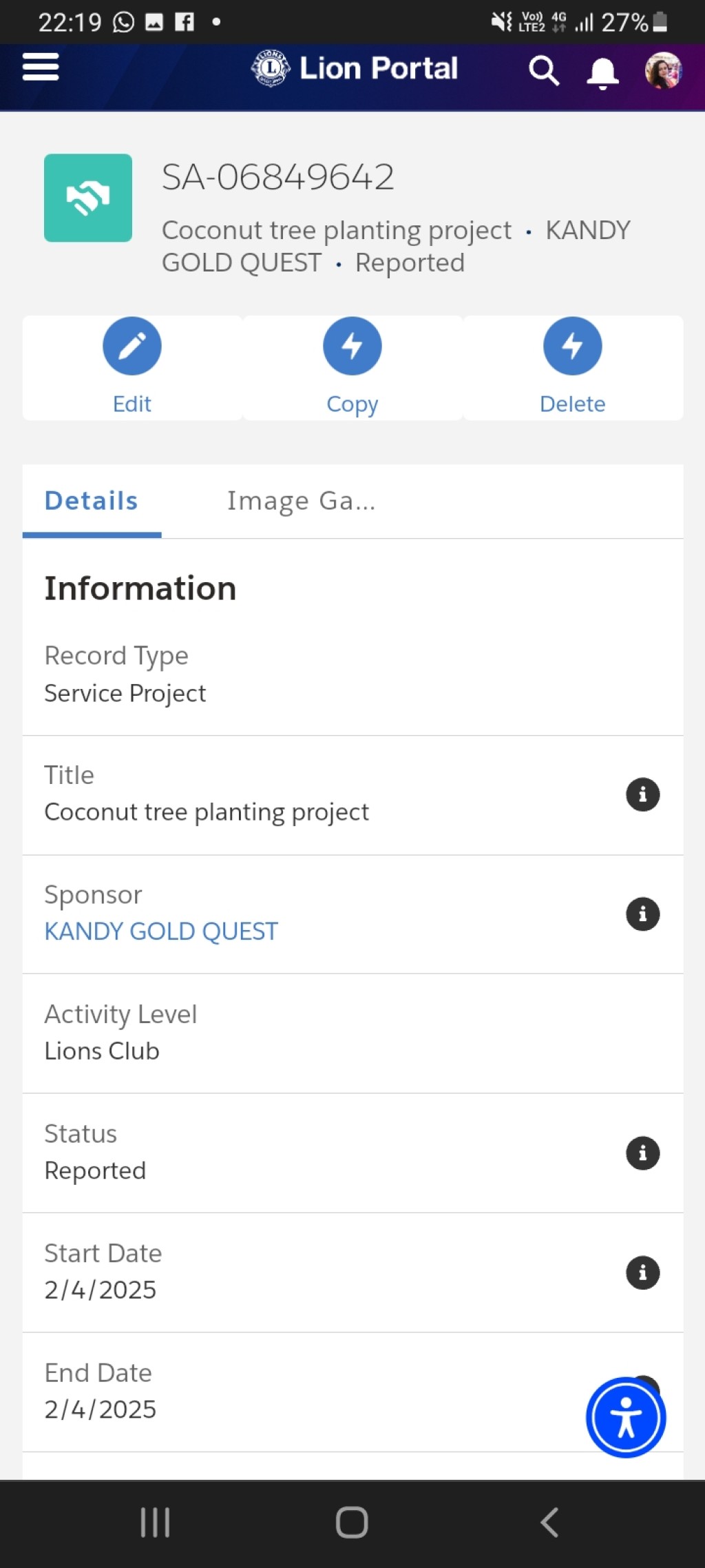The image size is (705, 1568).
Task: Copy this service activity
Action: coord(352,367)
